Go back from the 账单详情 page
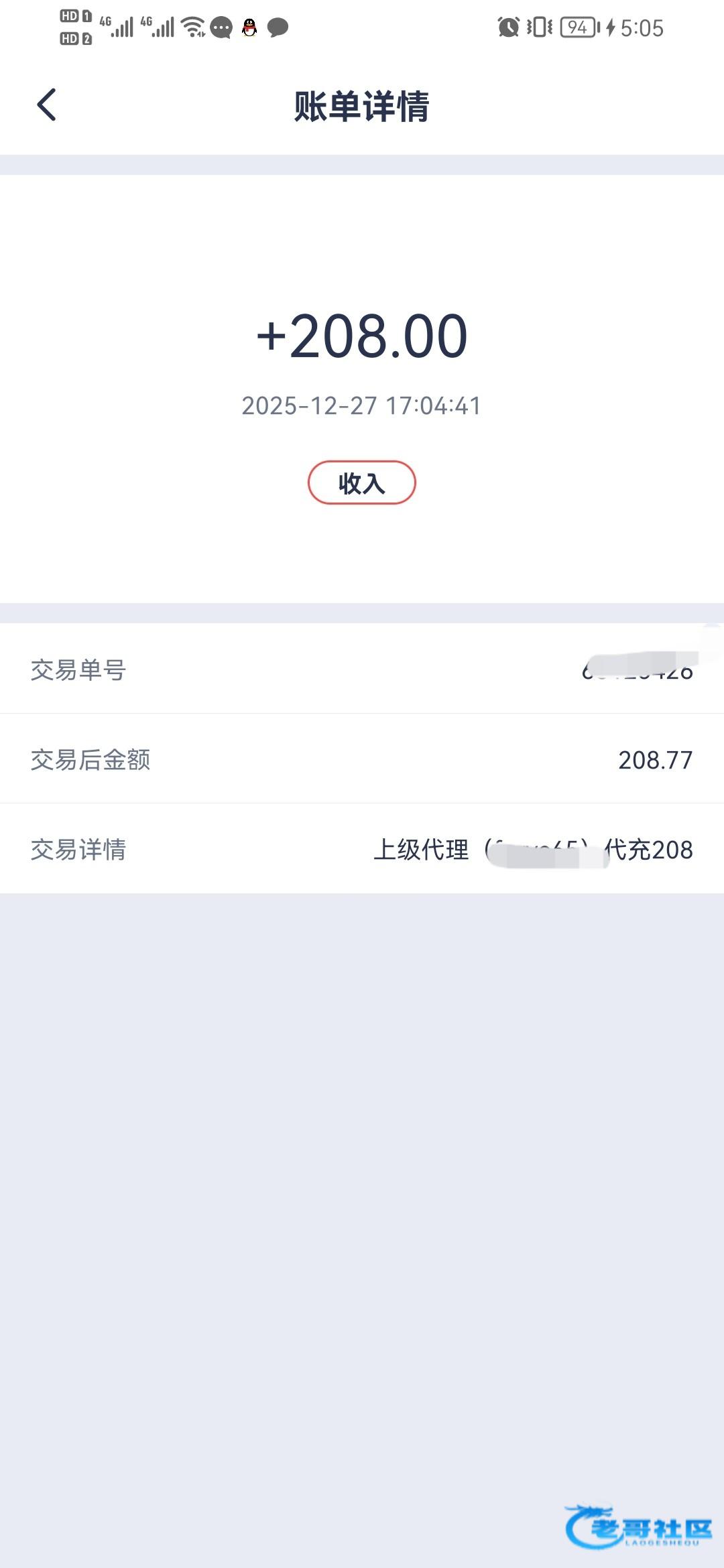 46,105
